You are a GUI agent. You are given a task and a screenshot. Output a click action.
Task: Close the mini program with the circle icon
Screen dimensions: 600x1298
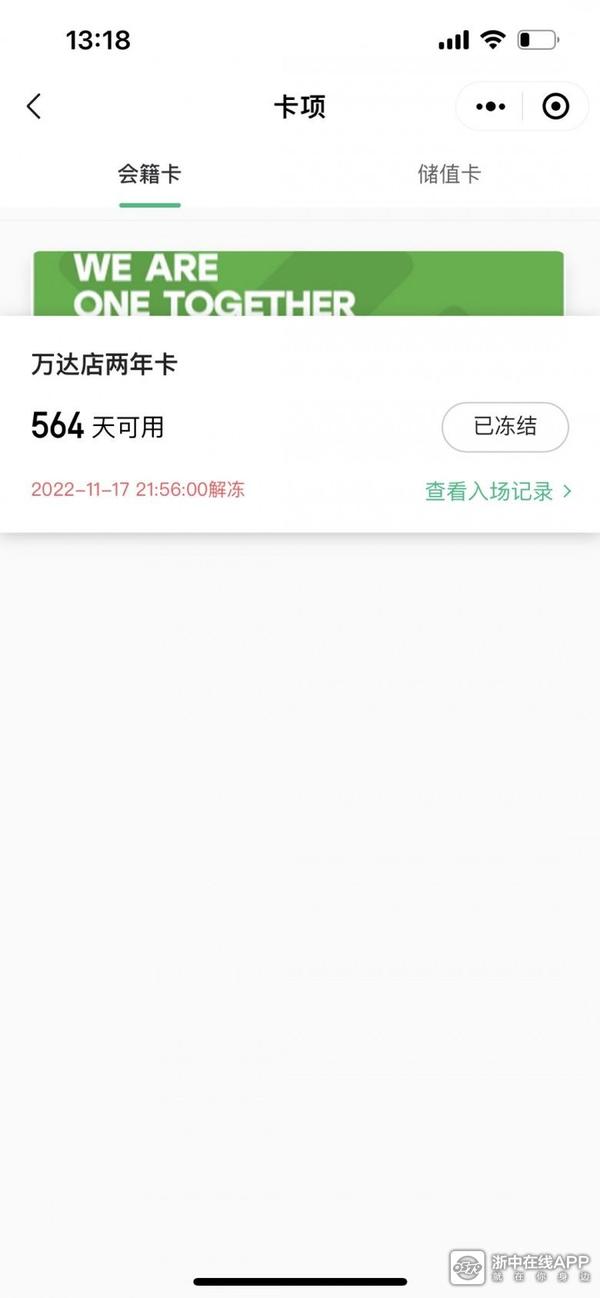[x=555, y=107]
